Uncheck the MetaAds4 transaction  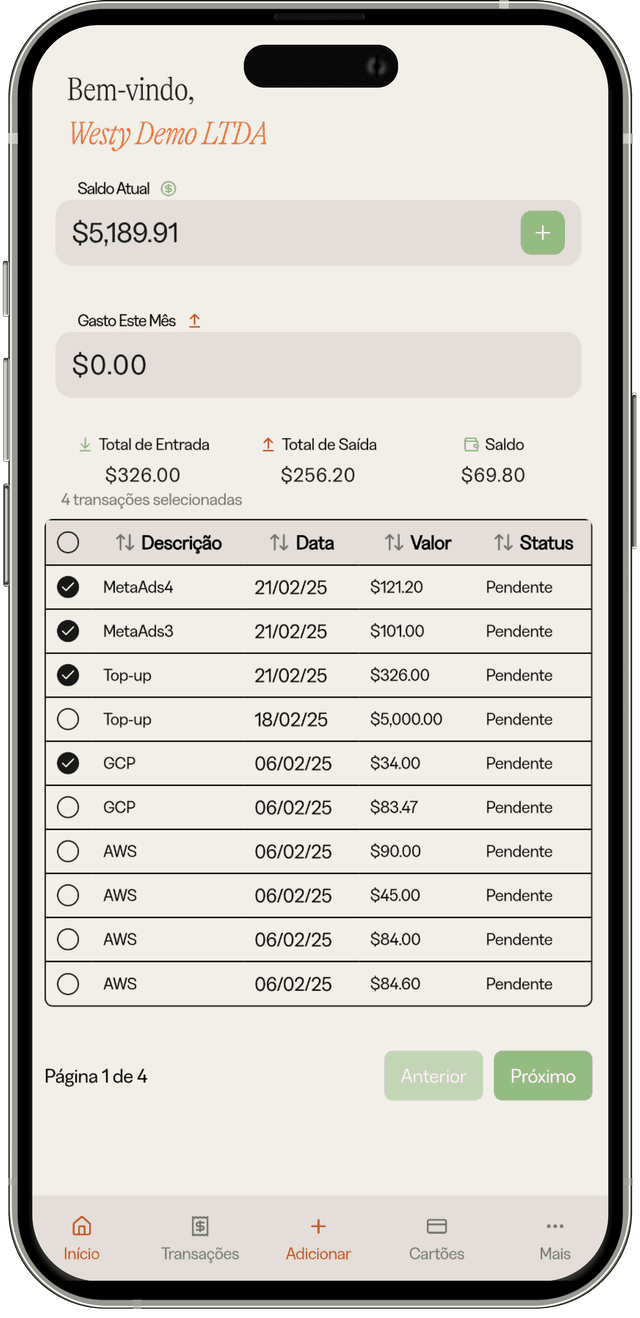point(68,587)
